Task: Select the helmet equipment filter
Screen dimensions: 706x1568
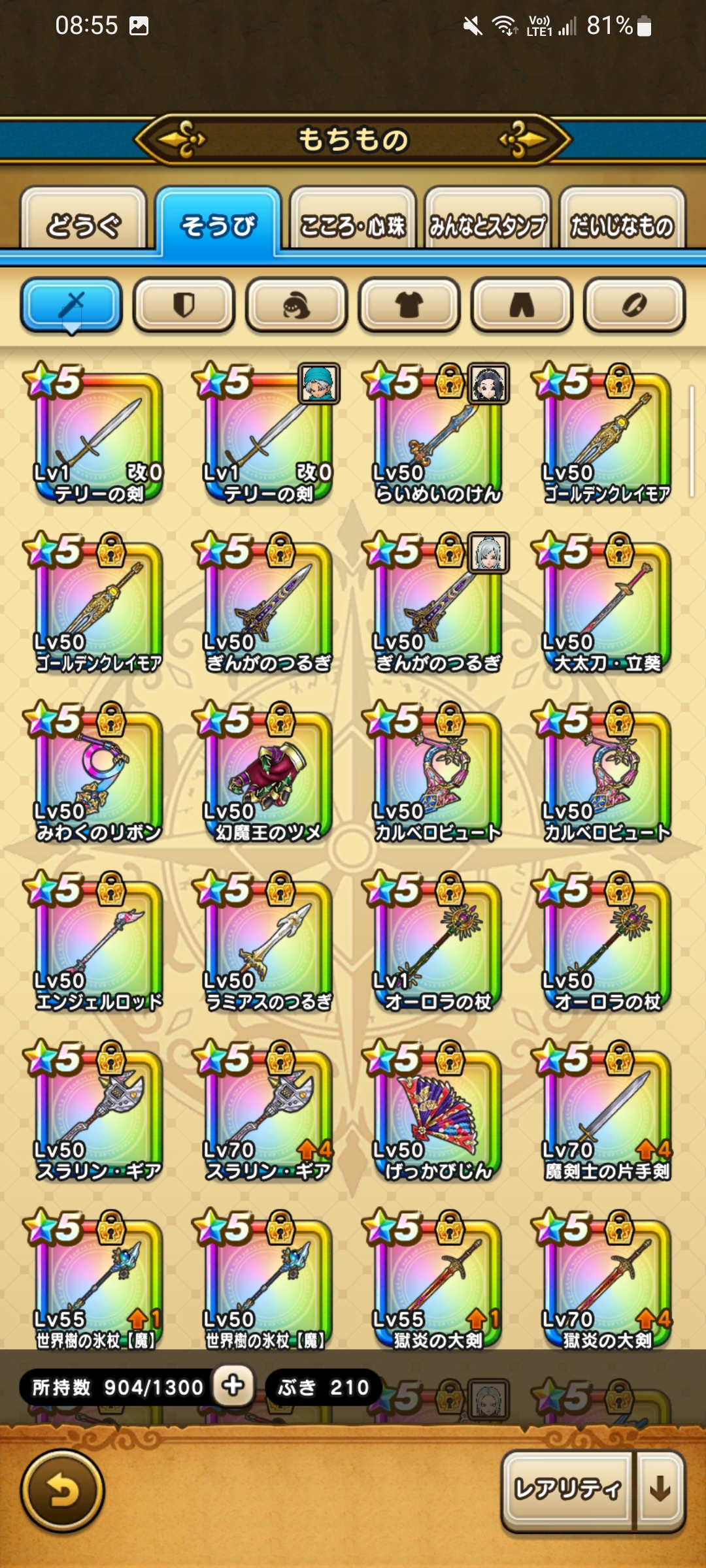Action: [x=296, y=304]
